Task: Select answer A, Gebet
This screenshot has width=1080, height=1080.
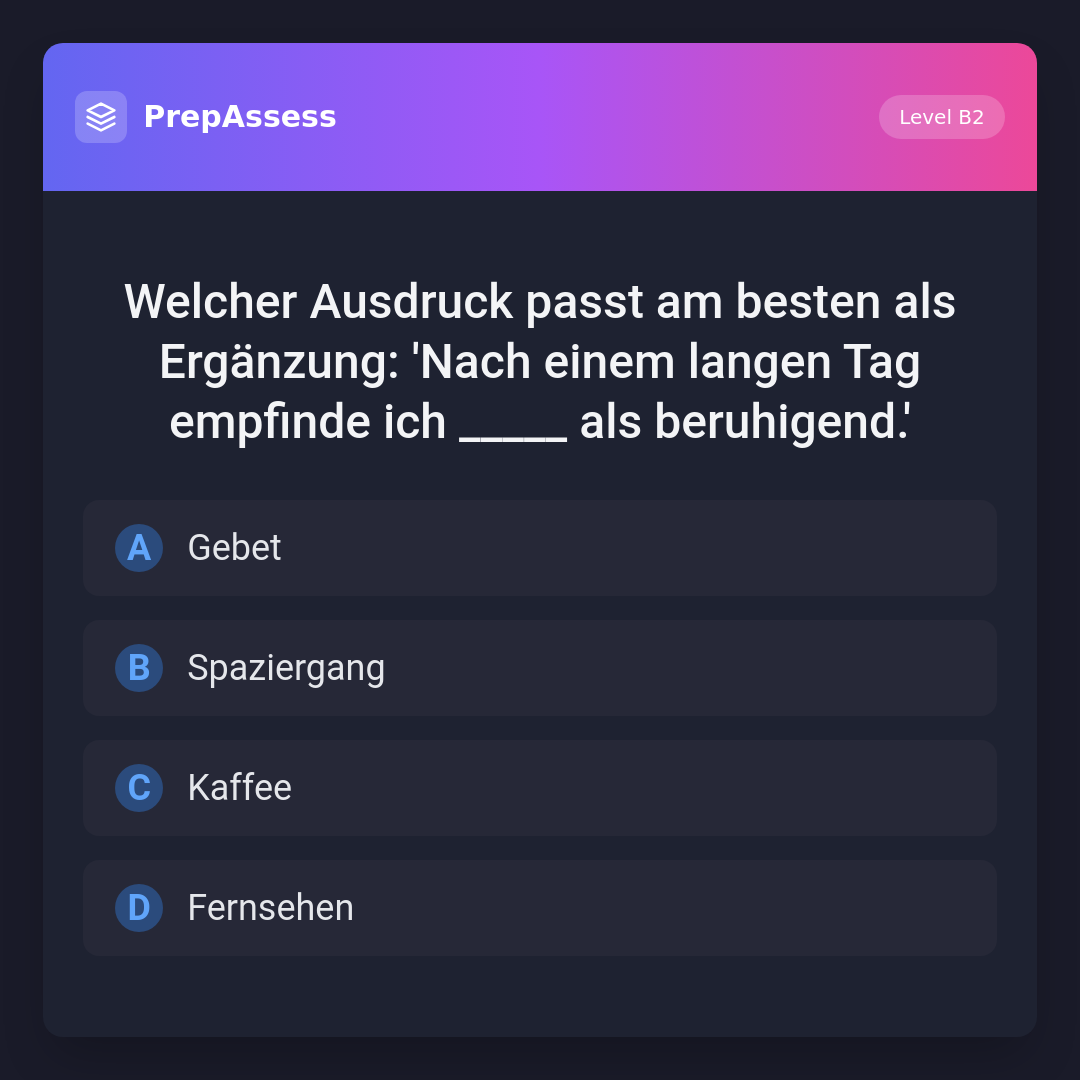Action: (x=540, y=548)
